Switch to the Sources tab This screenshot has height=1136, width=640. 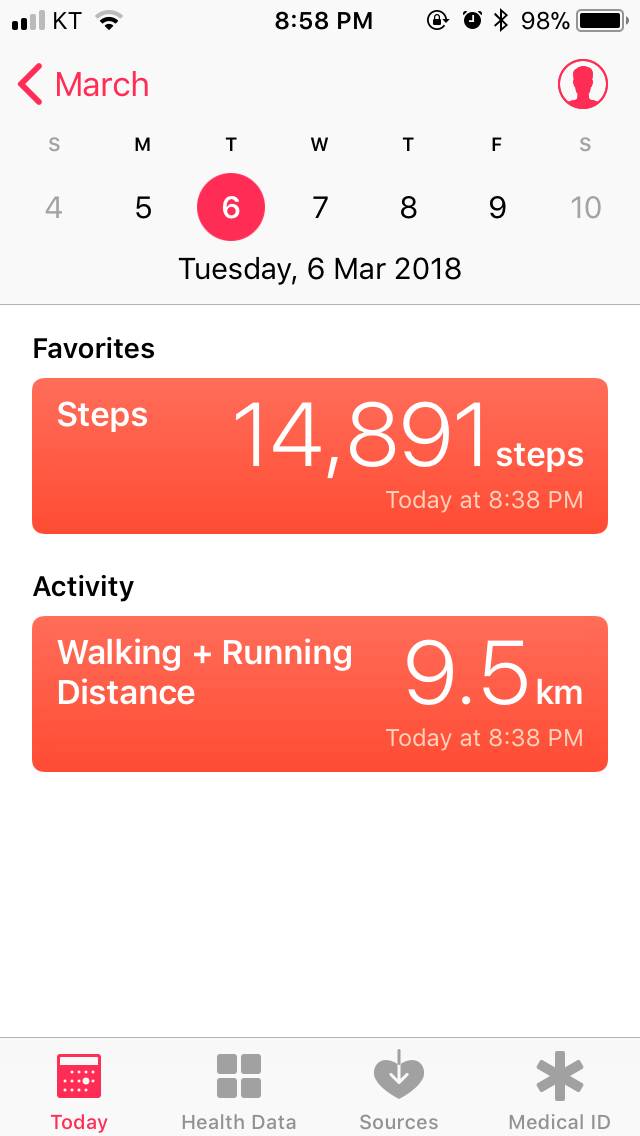[x=399, y=1088]
